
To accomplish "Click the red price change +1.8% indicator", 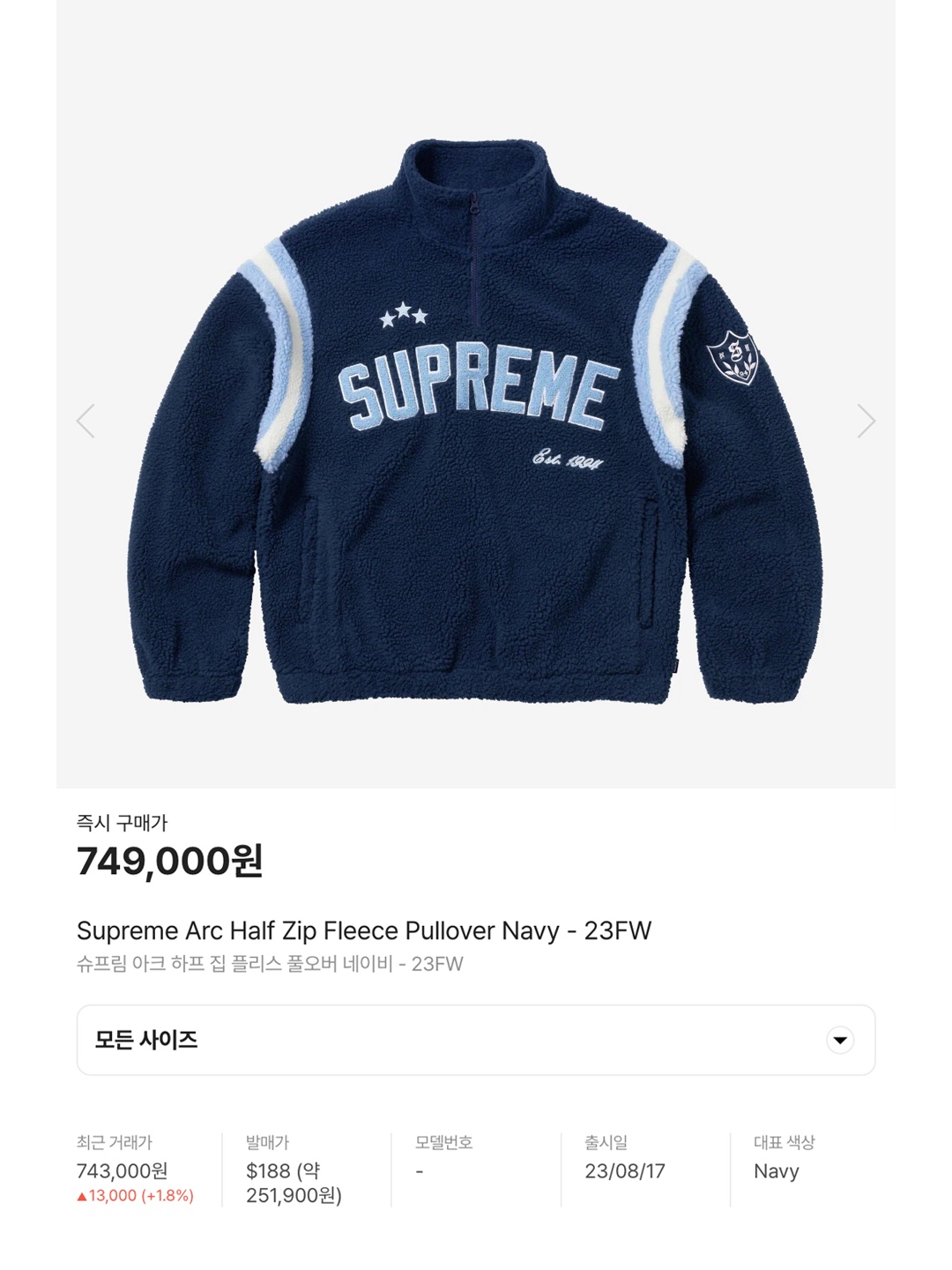I will point(134,1198).
